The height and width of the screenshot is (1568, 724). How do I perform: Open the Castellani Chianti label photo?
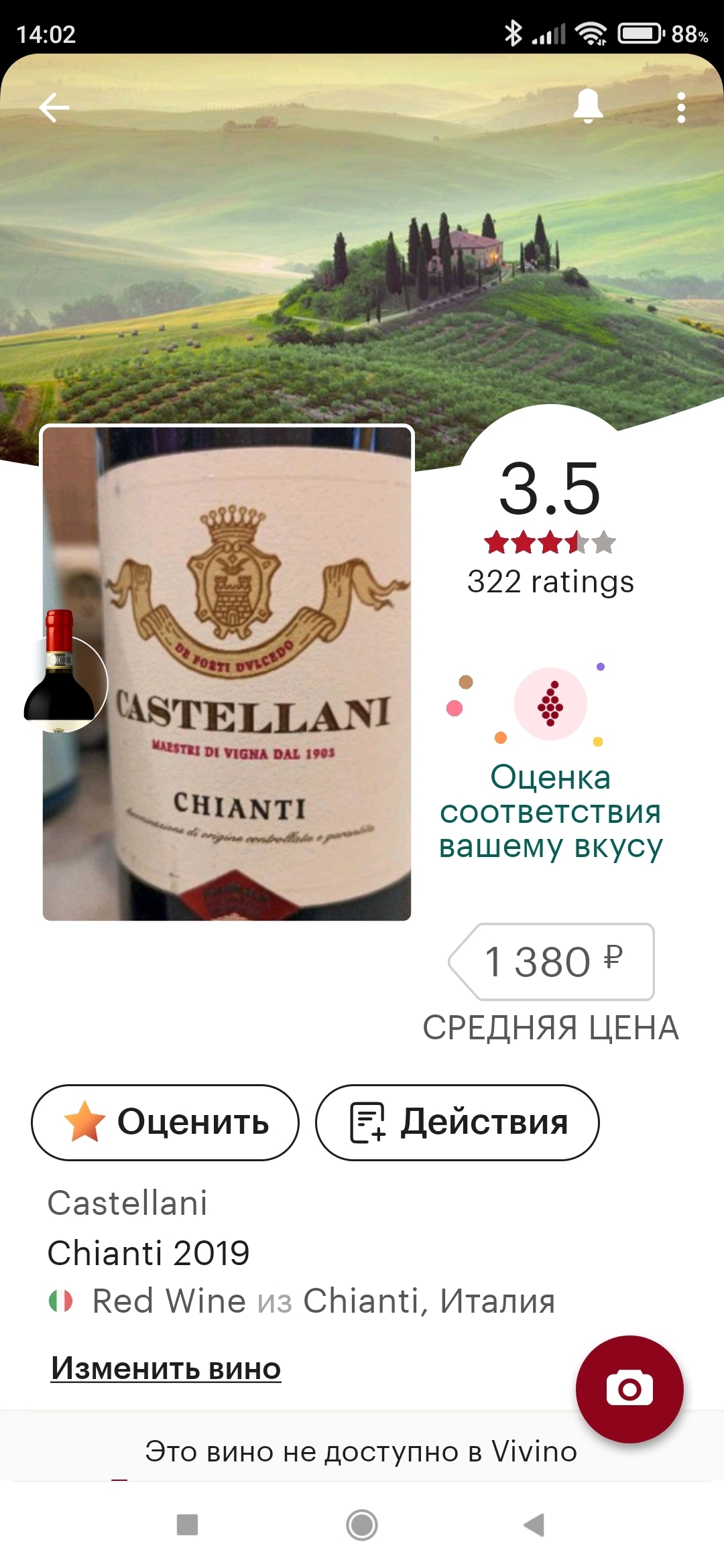[227, 673]
